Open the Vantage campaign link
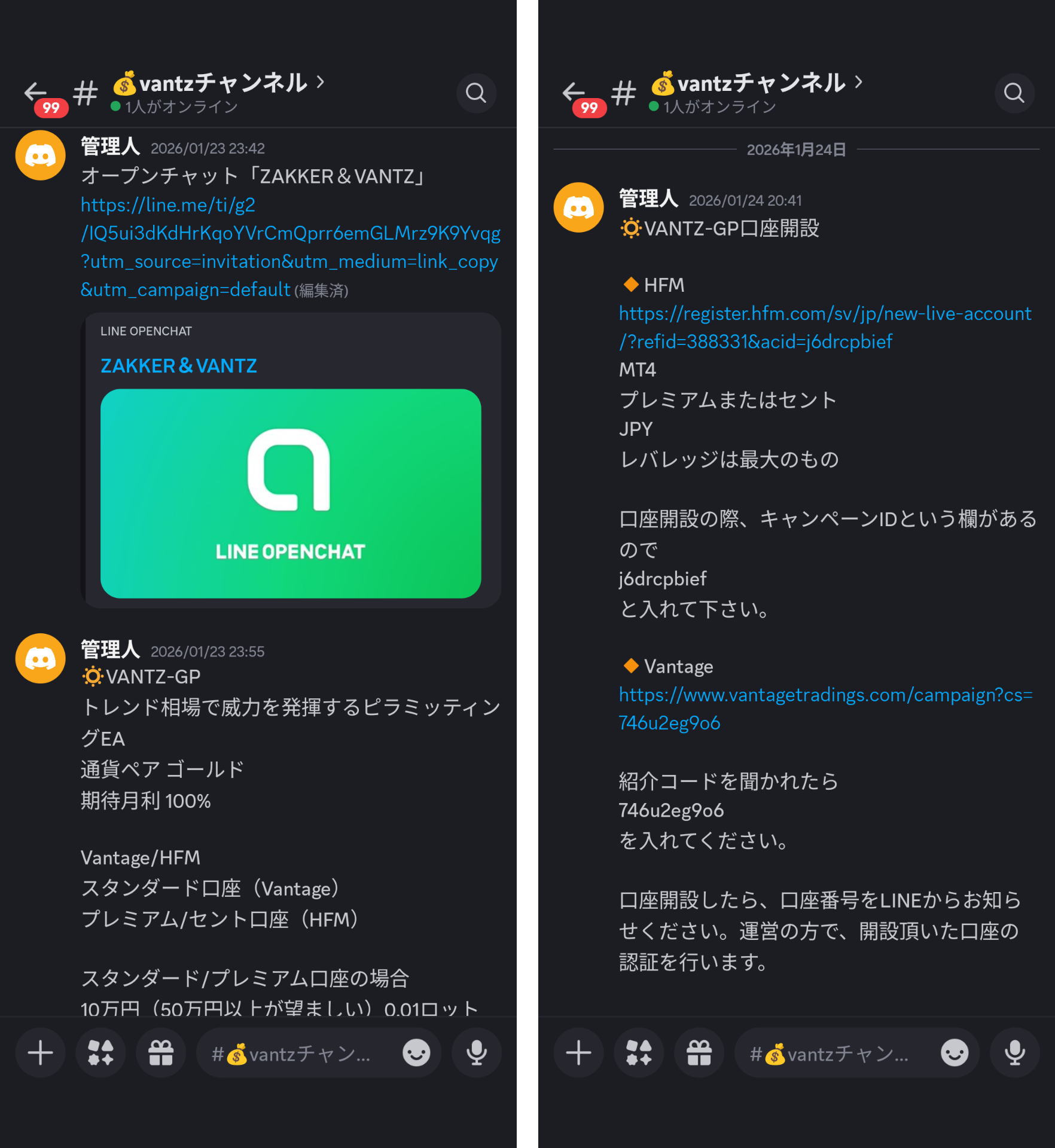 pos(825,709)
